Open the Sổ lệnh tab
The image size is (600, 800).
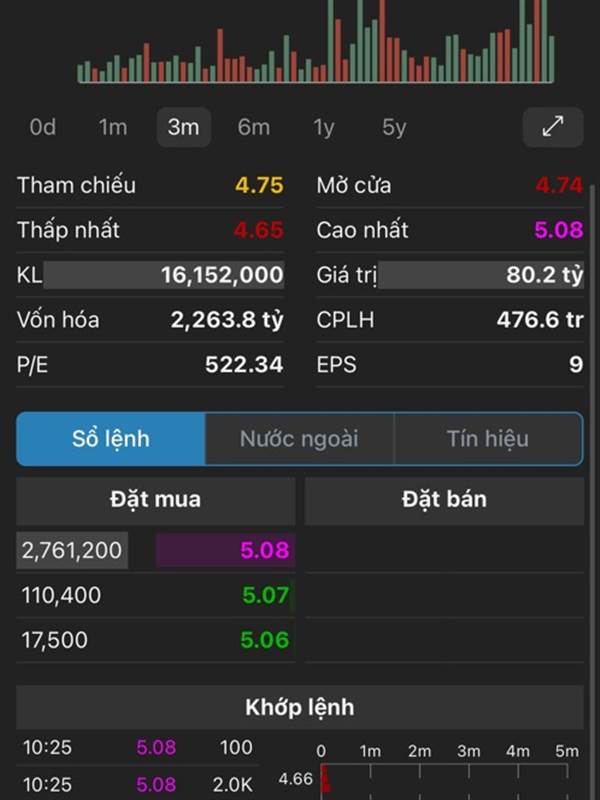click(x=111, y=439)
